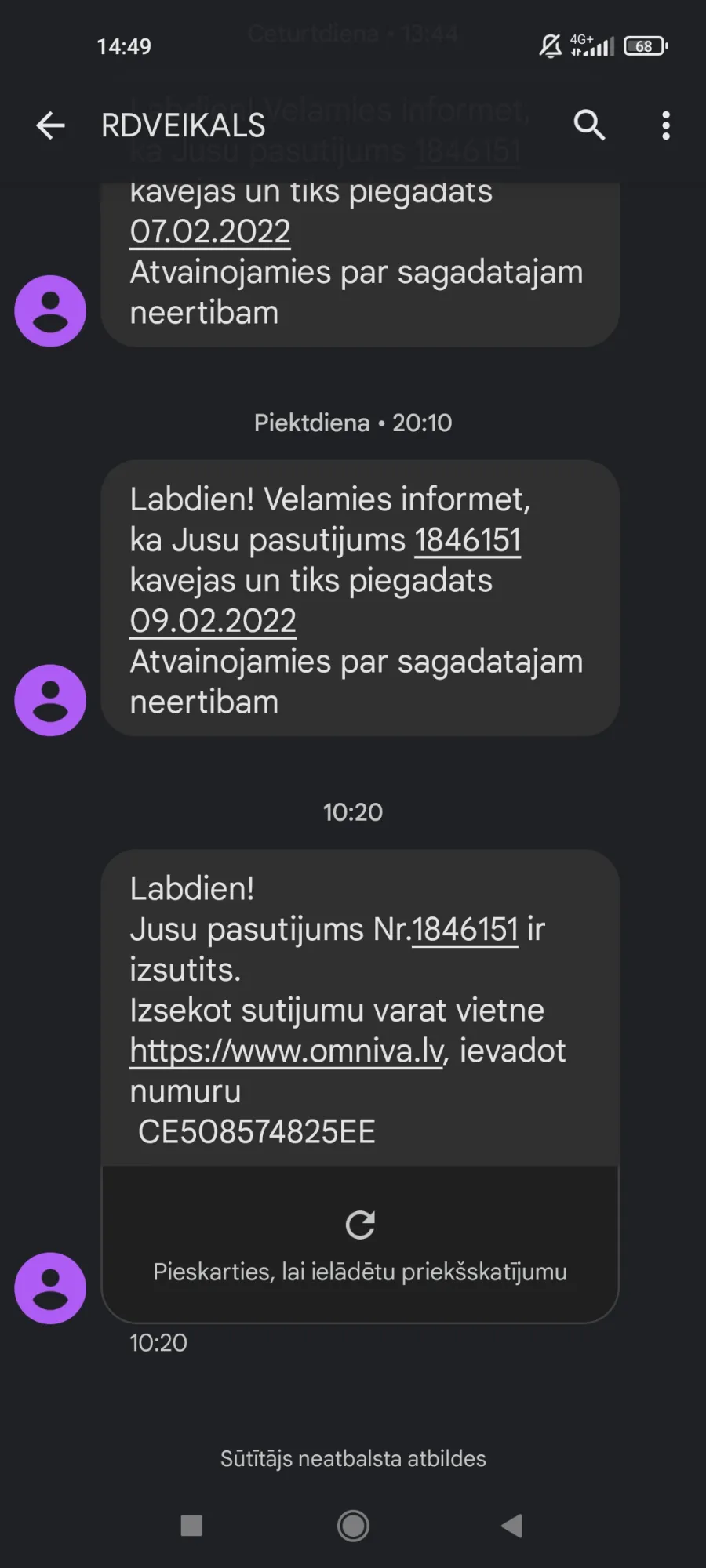Open the three-dot overflow menu
This screenshot has width=706, height=1568.
pos(666,125)
